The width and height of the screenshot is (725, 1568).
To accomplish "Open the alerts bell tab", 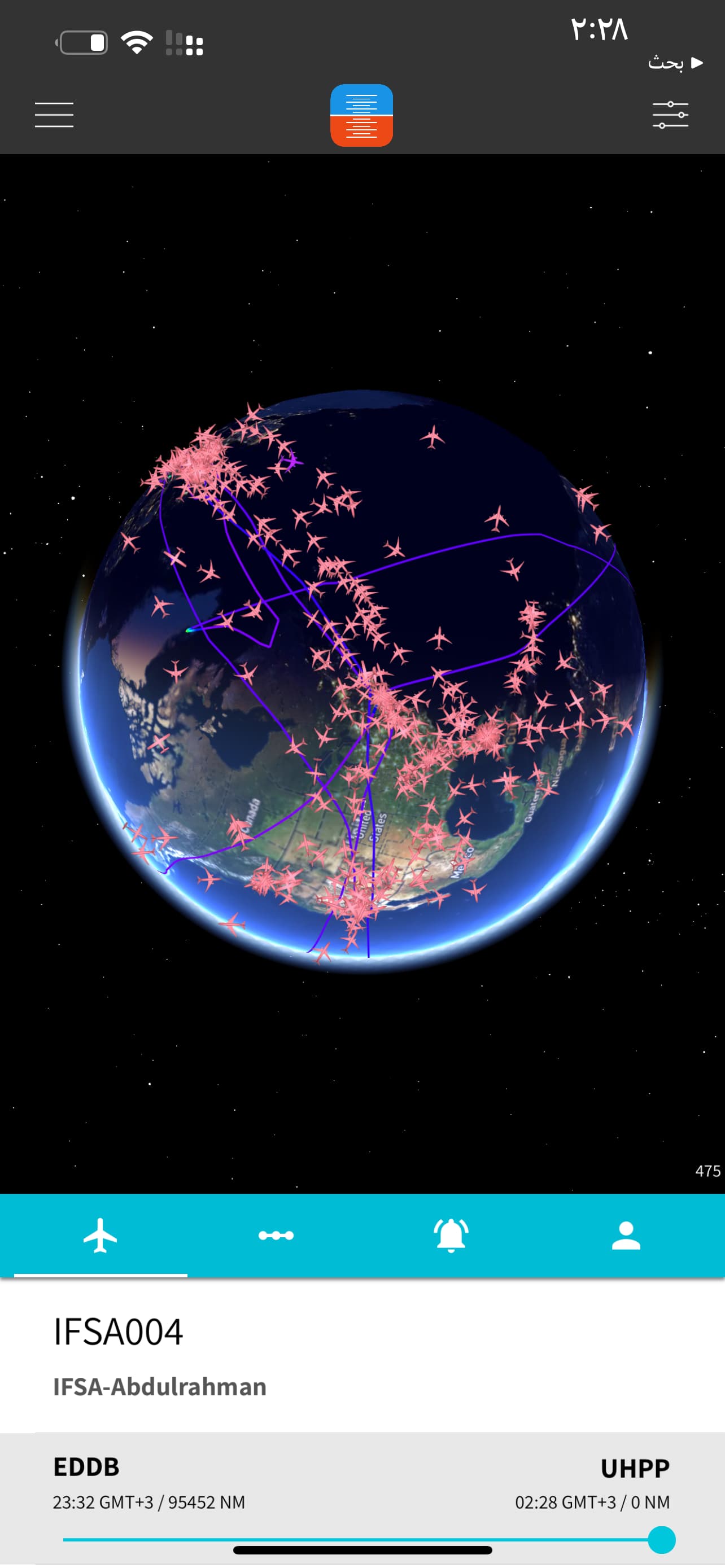I will (x=451, y=1236).
